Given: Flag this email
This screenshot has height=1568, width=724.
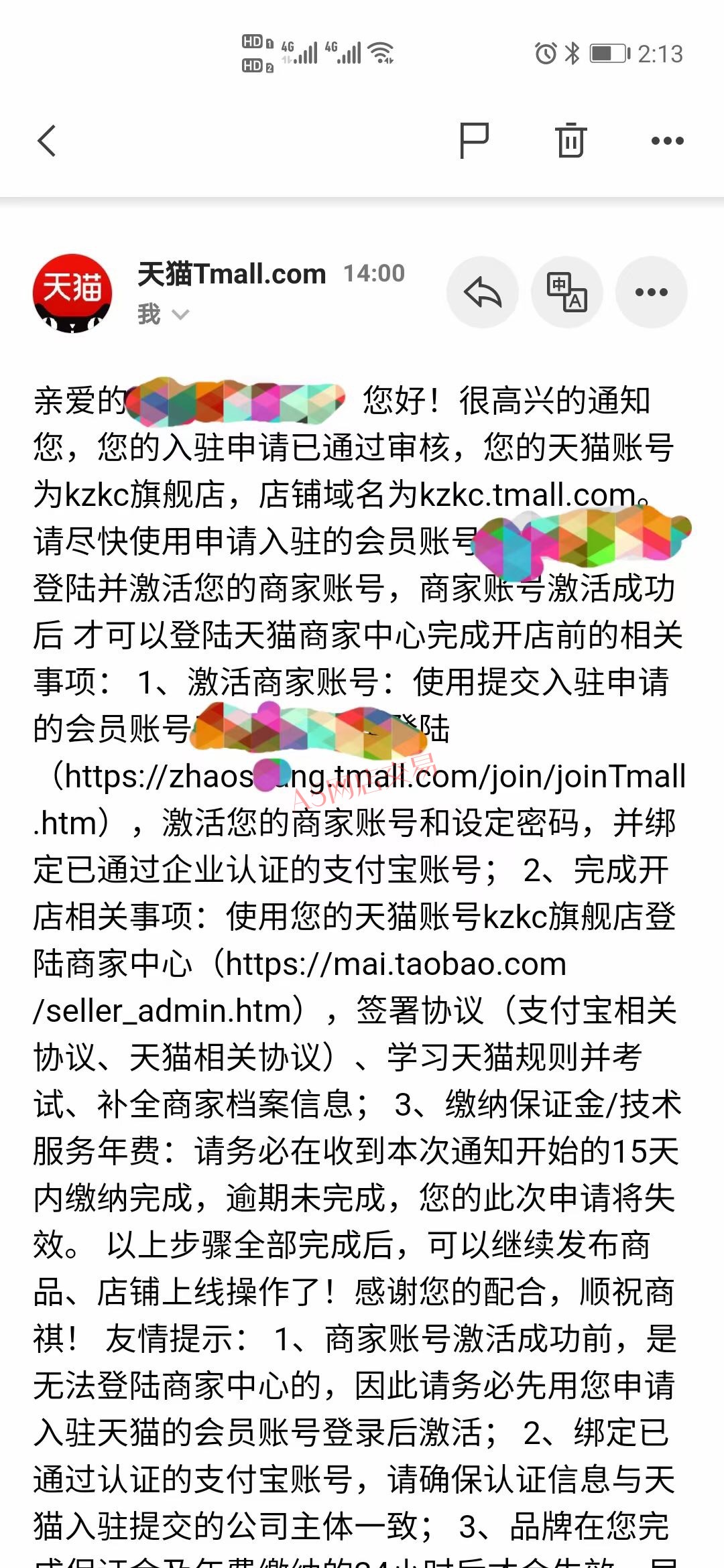Looking at the screenshot, I should 474,141.
